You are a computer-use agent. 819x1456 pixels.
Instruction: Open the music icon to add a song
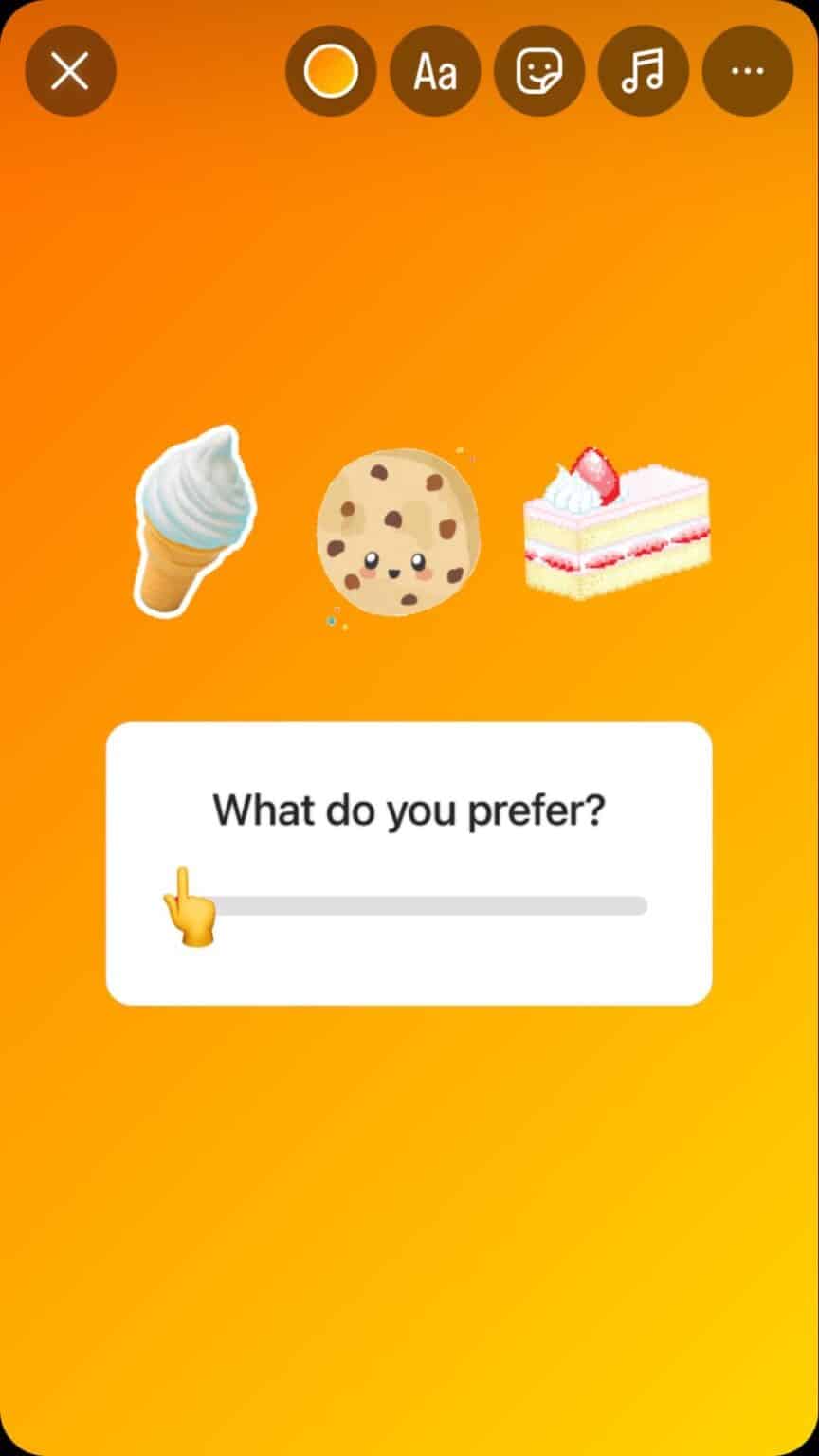(x=644, y=71)
